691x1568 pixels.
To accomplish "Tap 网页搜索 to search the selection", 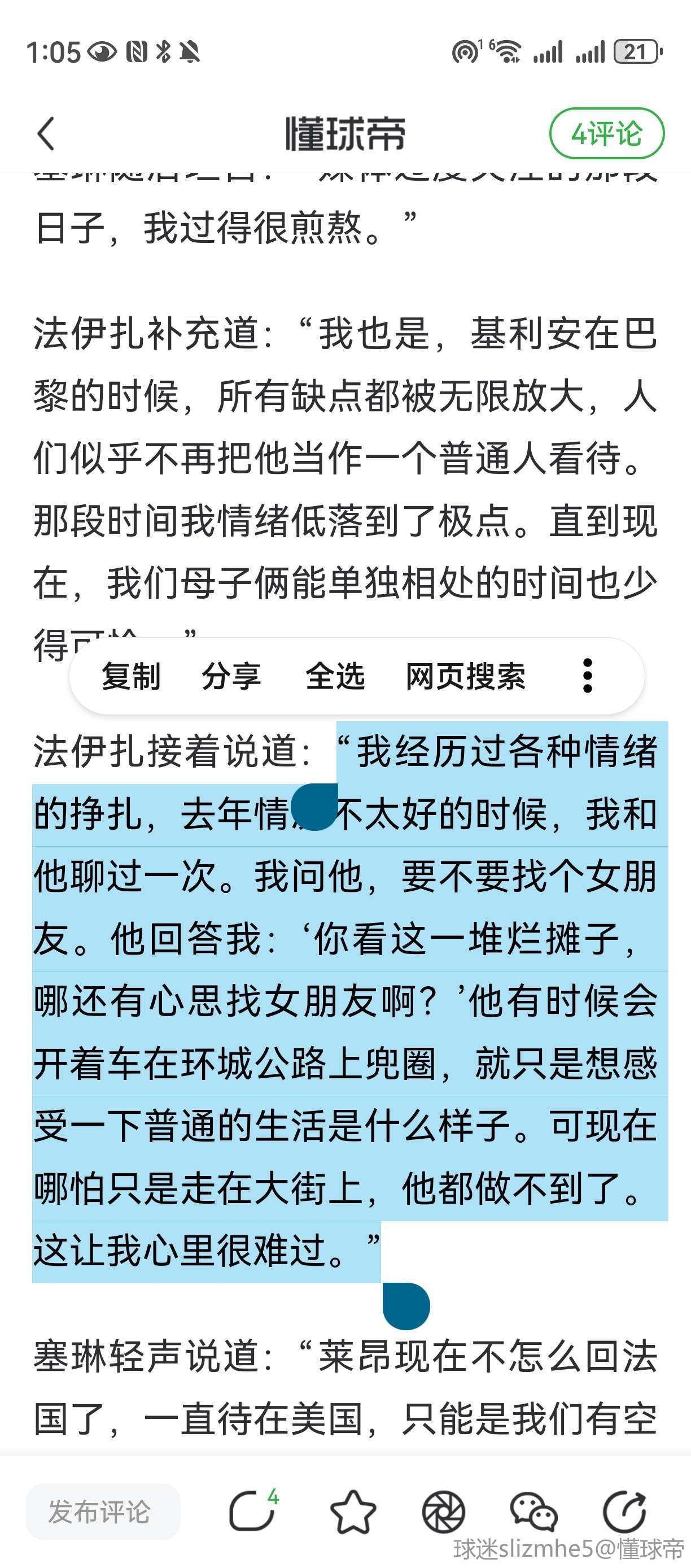I will 465,676.
